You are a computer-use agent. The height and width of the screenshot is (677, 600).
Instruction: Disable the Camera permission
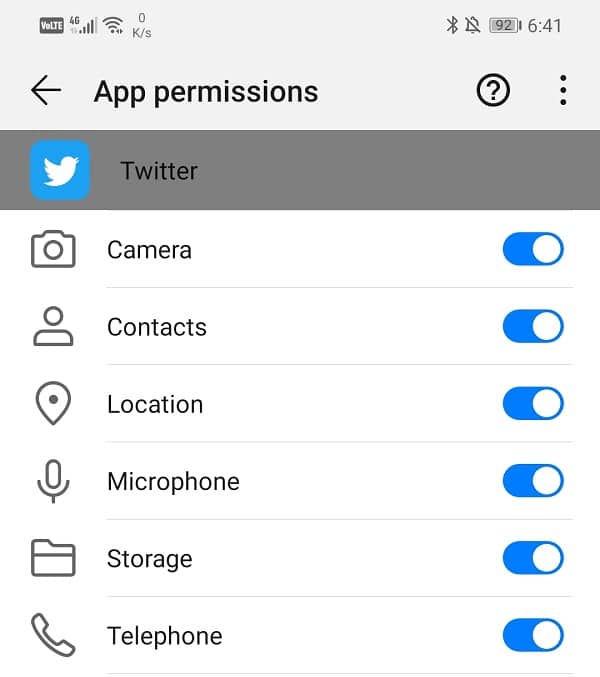point(532,250)
